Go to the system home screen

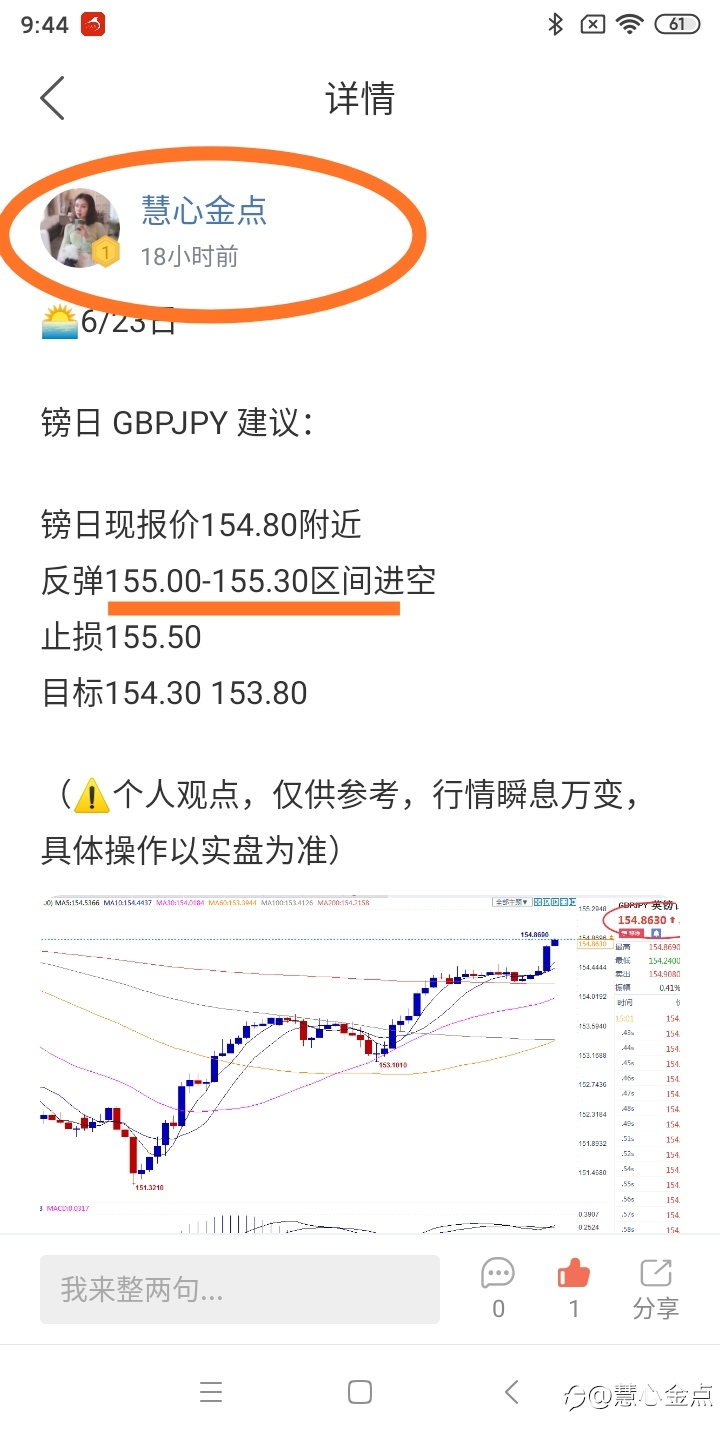[360, 1392]
